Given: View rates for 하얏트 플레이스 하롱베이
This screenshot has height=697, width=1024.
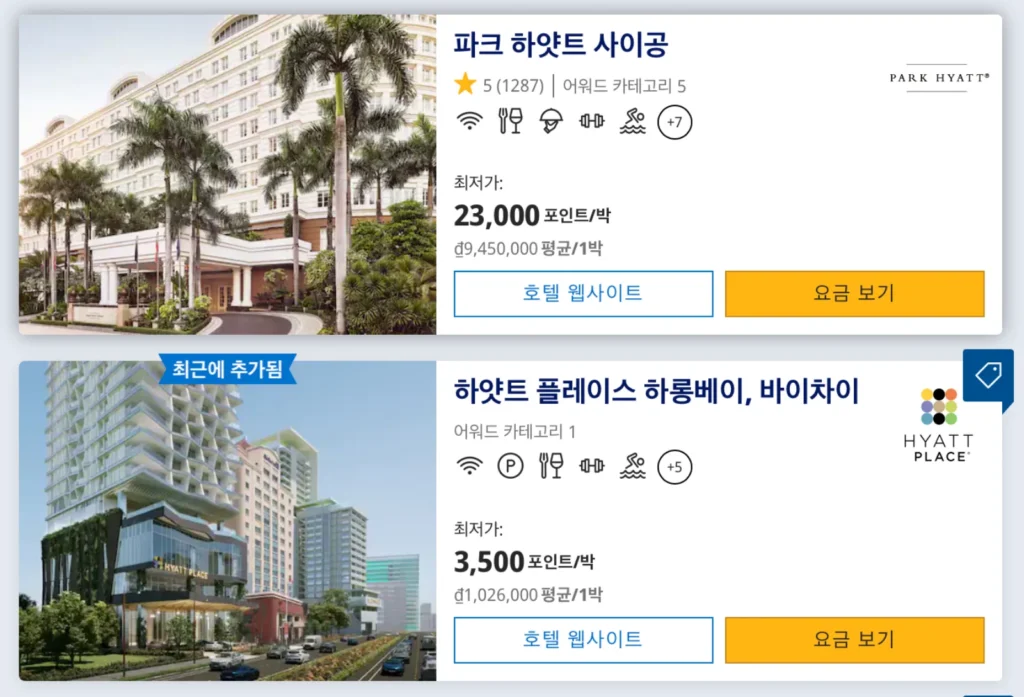Looking at the screenshot, I should [x=854, y=639].
